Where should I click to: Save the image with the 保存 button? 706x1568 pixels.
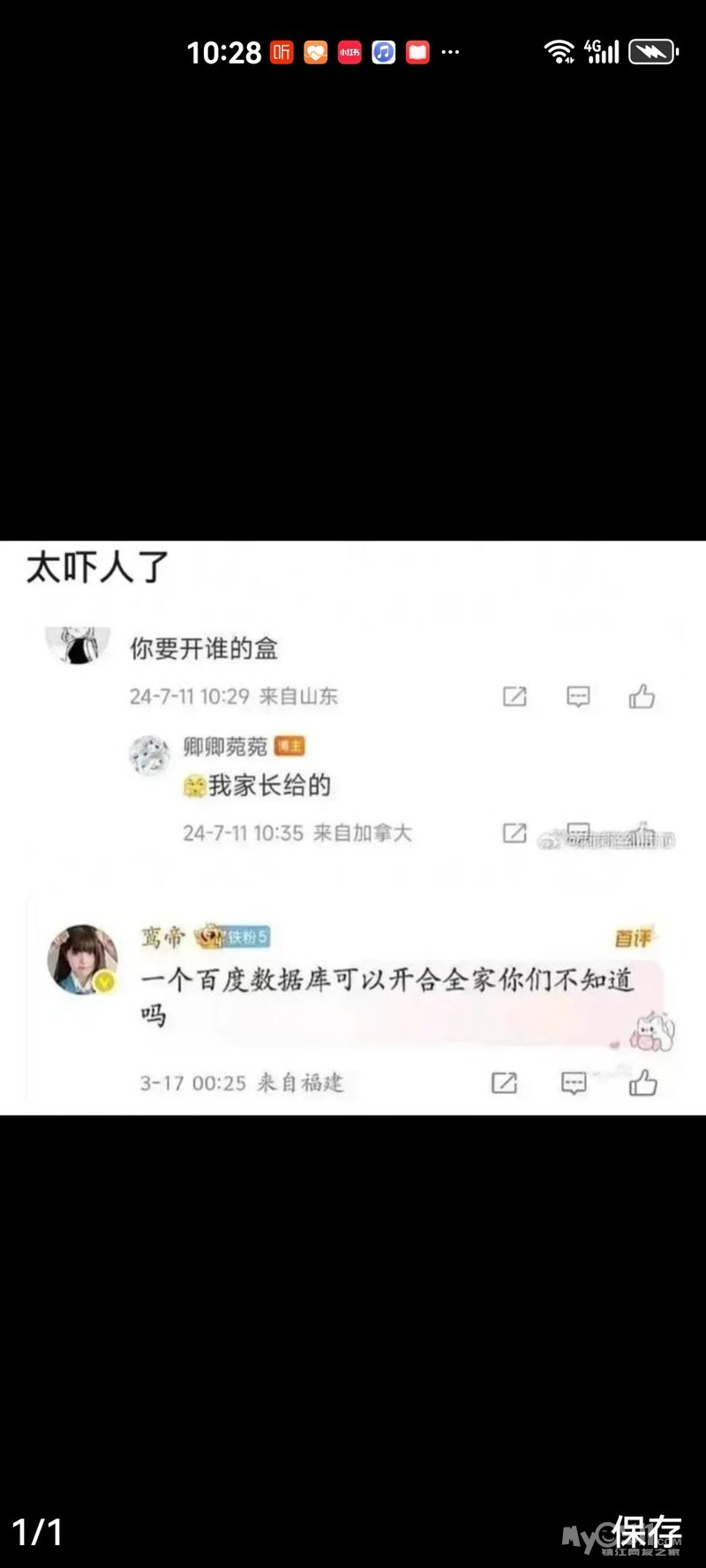tap(647, 1533)
